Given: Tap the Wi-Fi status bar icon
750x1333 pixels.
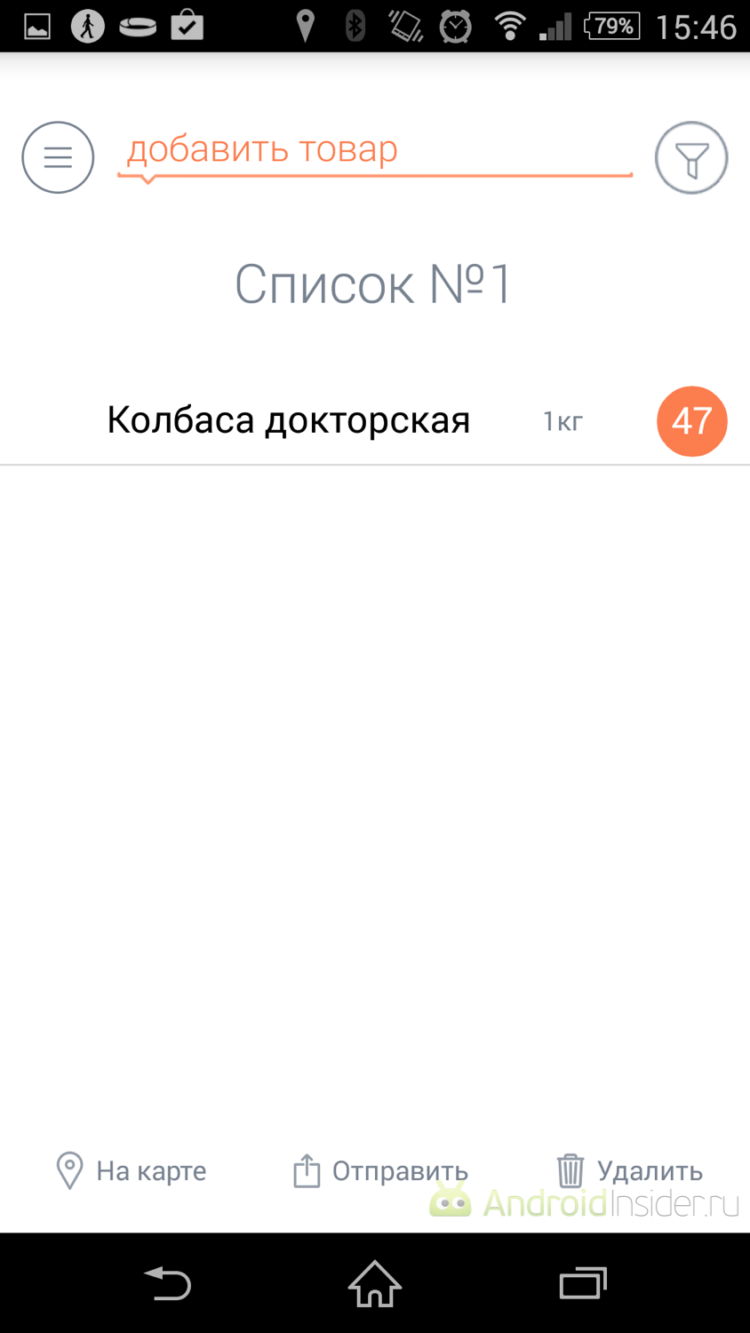Looking at the screenshot, I should click(509, 26).
